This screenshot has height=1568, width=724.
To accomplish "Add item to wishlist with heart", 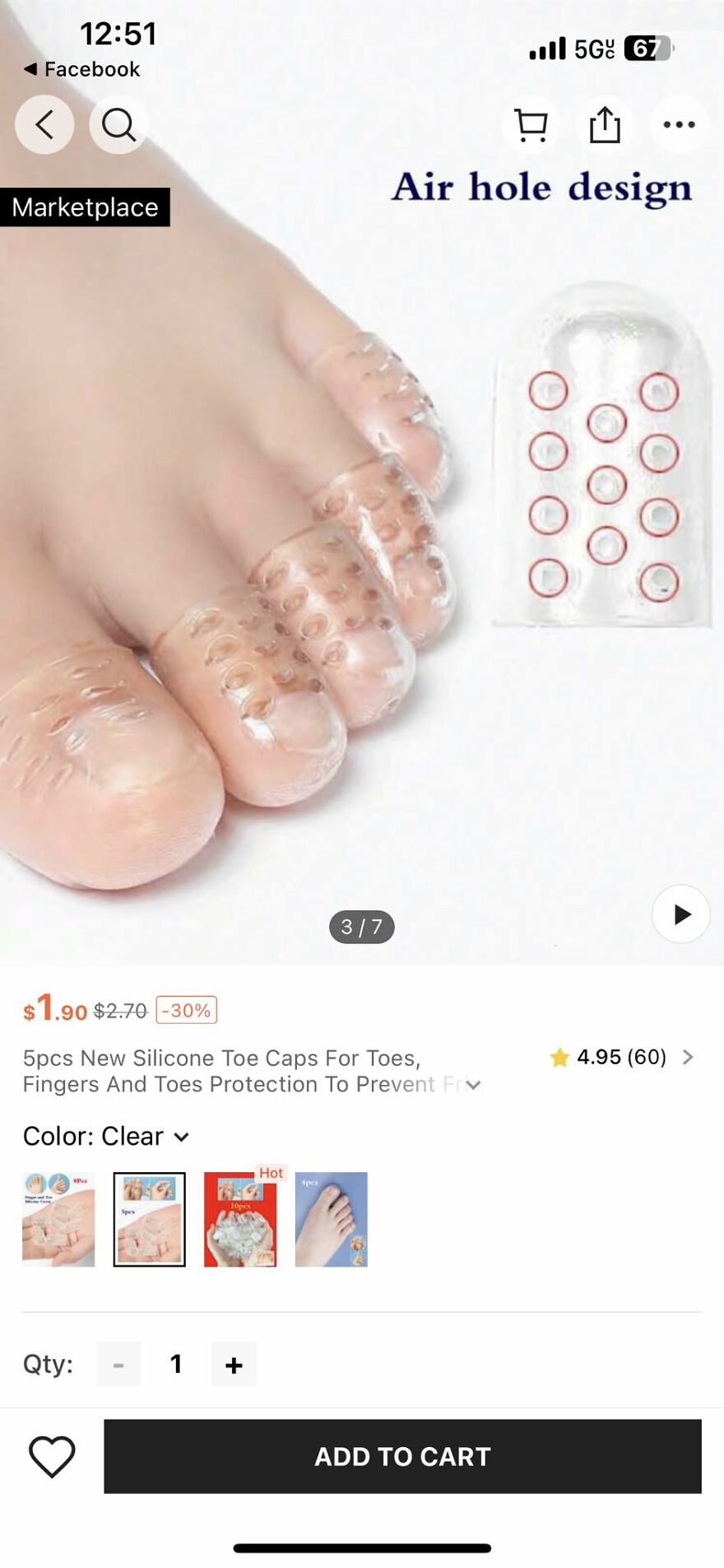I will 52,1456.
